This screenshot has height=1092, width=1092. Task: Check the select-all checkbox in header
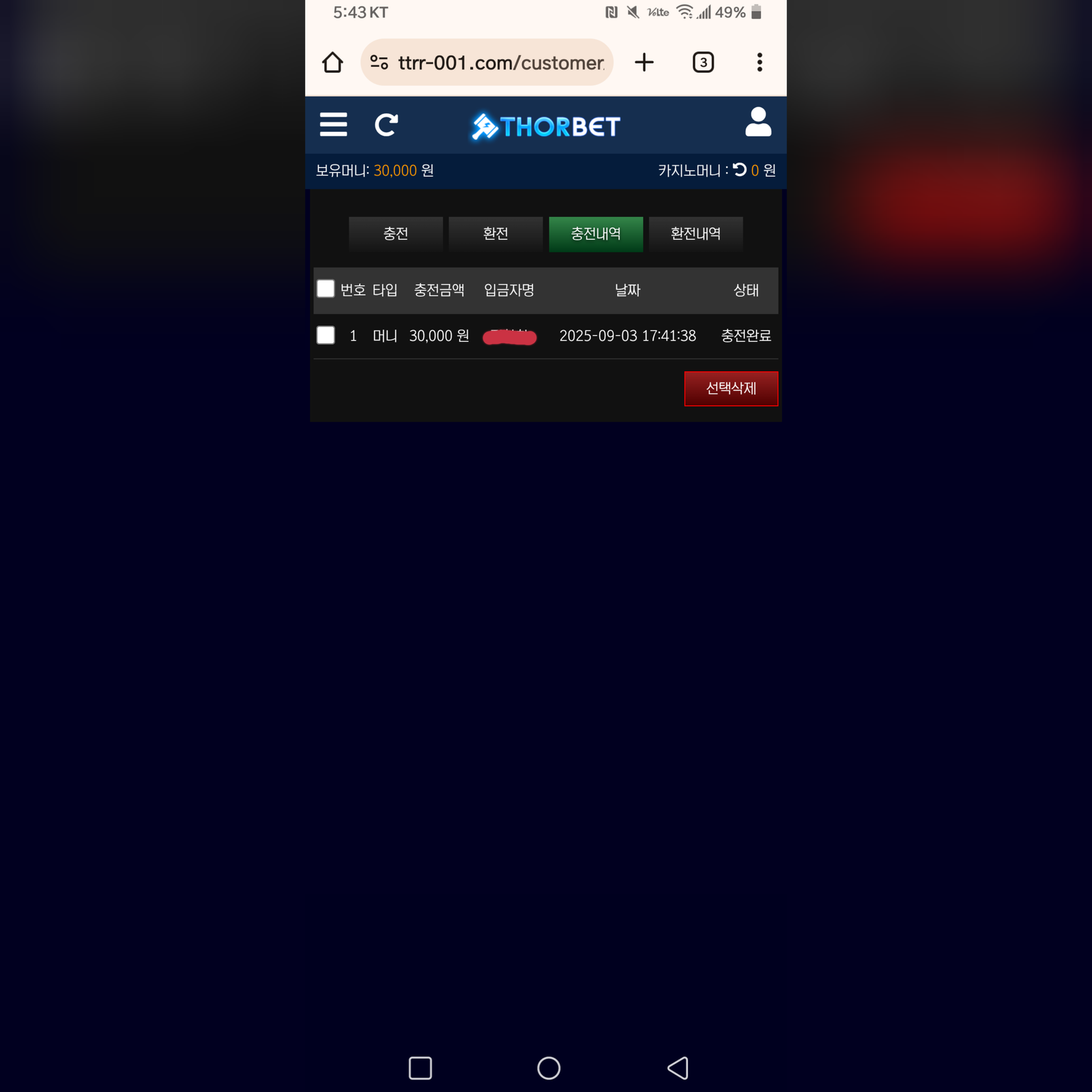tap(326, 289)
